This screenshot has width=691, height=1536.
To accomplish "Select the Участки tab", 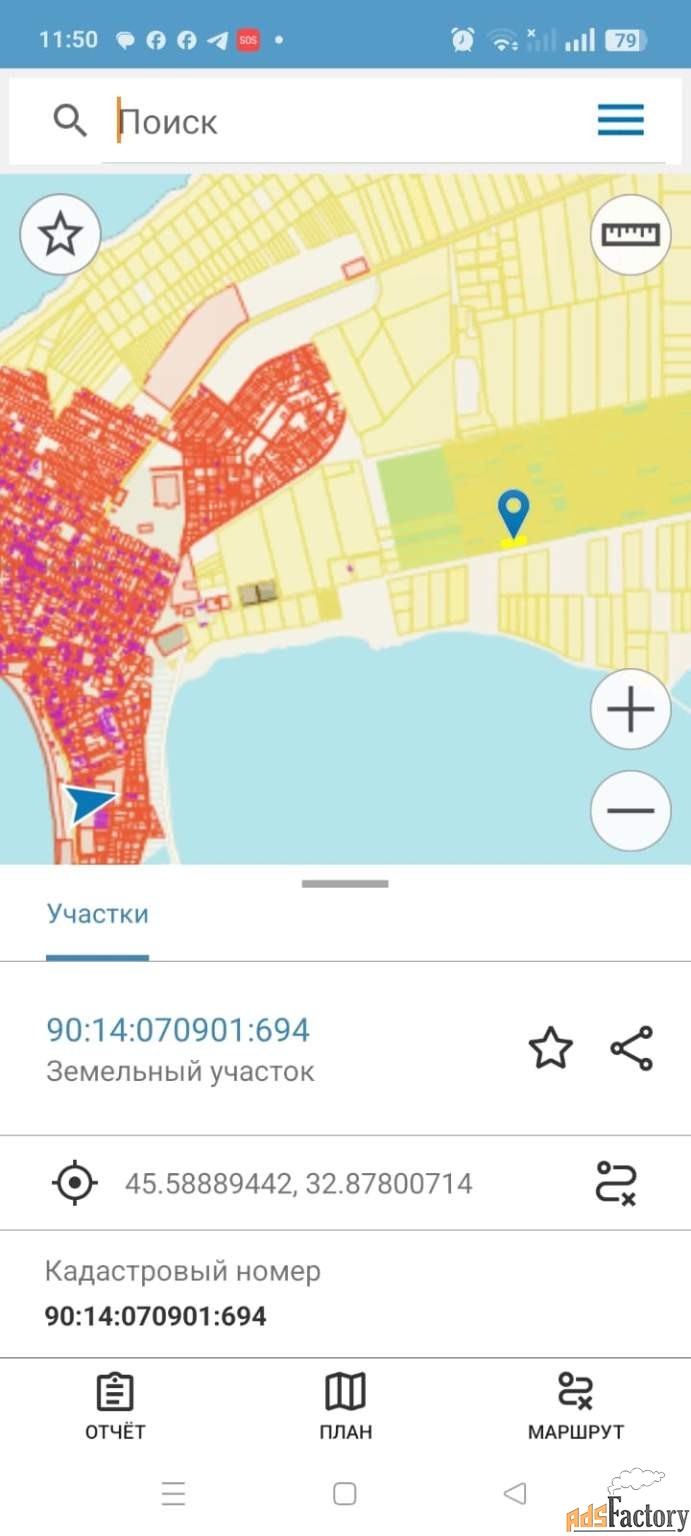I will pyautogui.click(x=97, y=914).
